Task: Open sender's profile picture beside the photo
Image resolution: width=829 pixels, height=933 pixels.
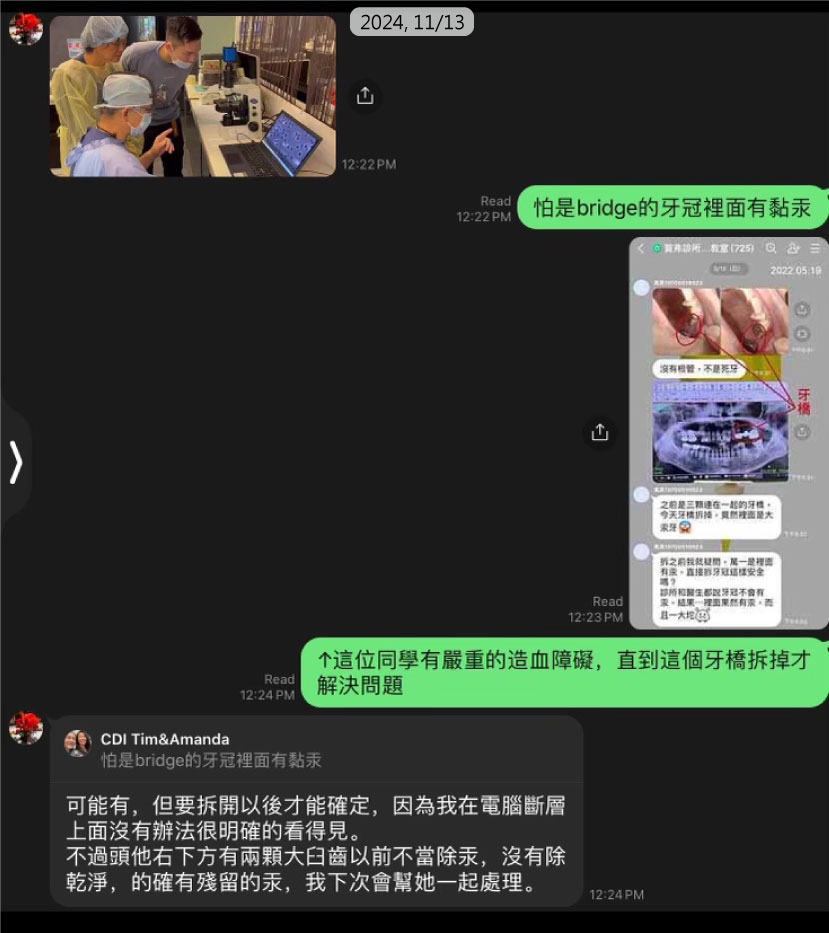Action: coord(26,27)
